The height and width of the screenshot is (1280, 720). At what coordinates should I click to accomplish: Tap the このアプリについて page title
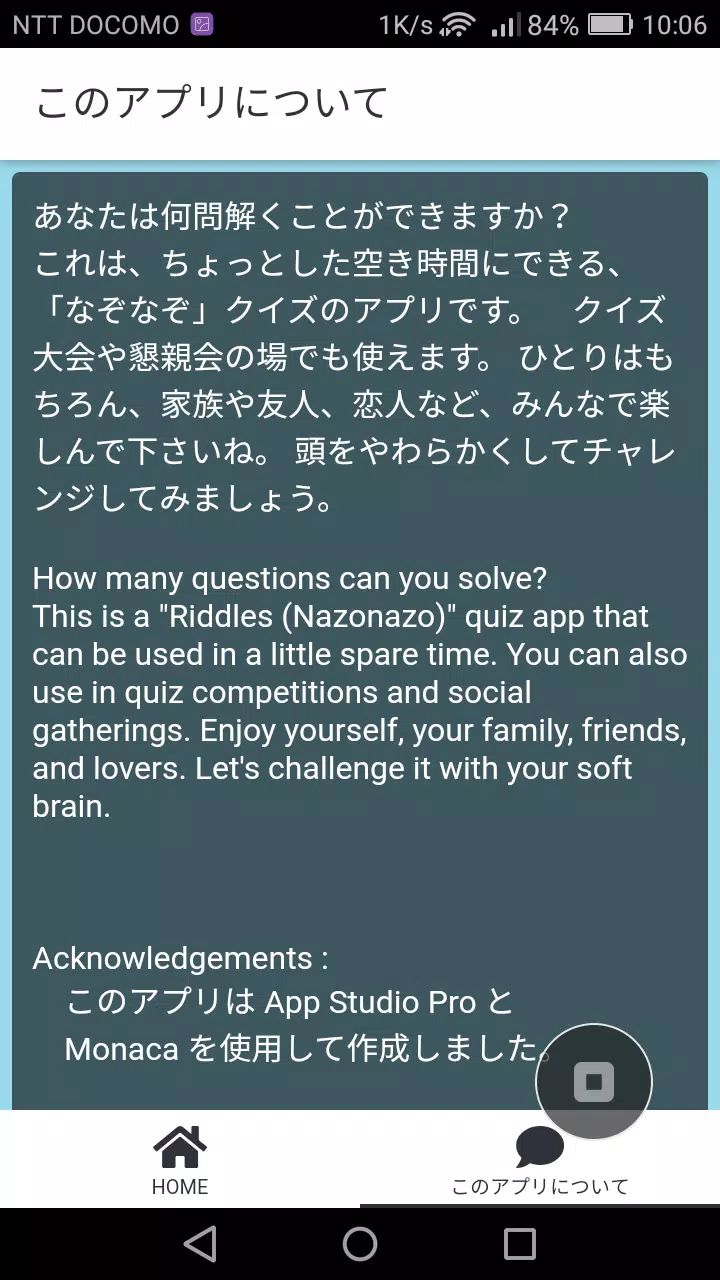pos(211,100)
